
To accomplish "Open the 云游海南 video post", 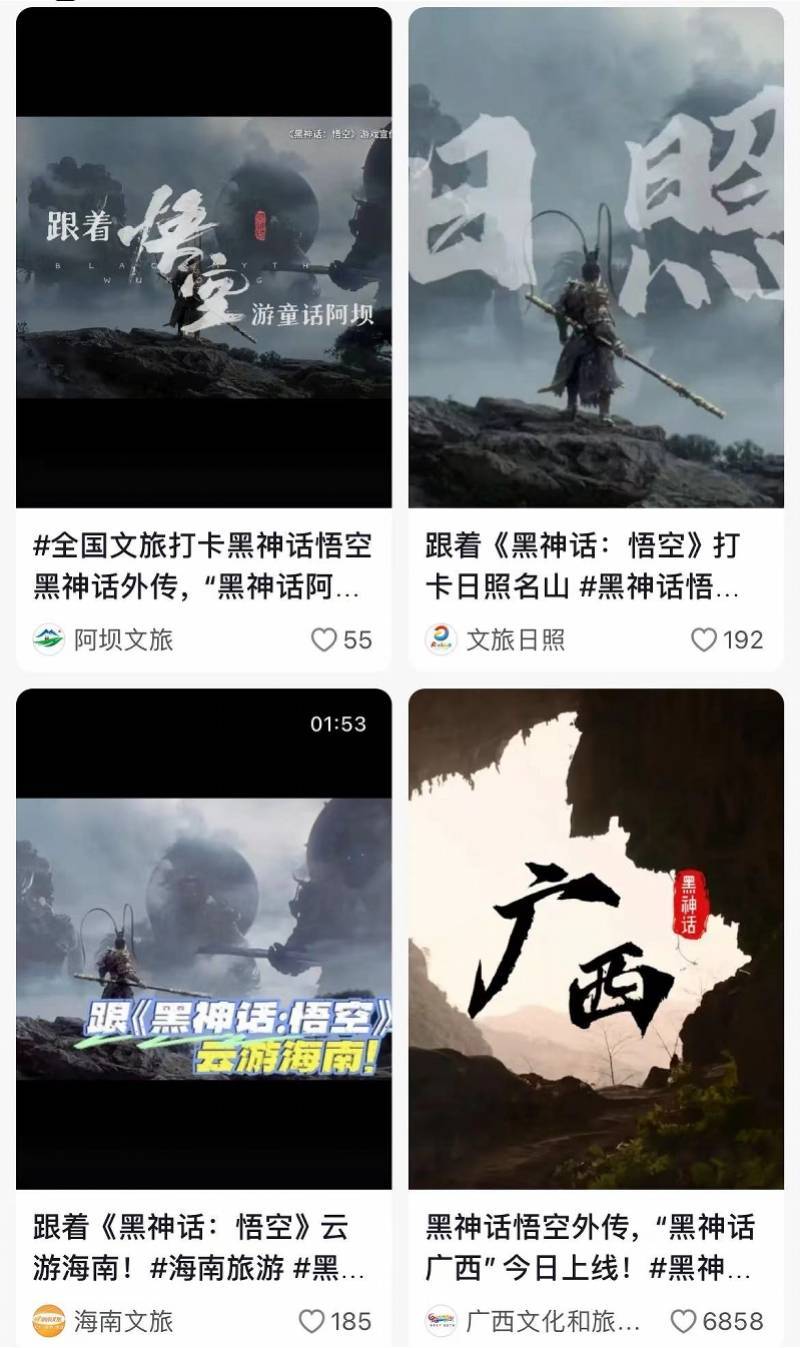I will [203, 938].
